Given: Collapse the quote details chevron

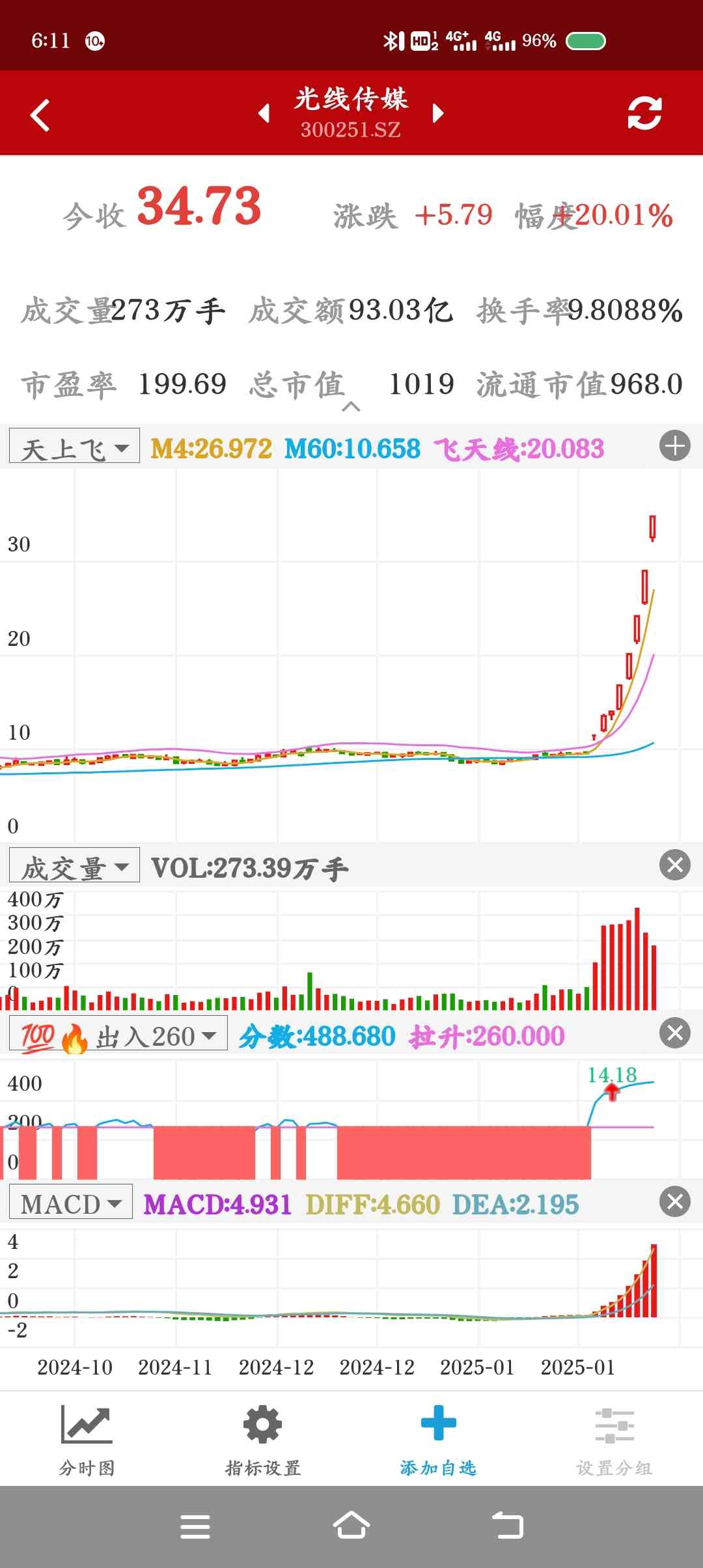Looking at the screenshot, I should pyautogui.click(x=351, y=407).
